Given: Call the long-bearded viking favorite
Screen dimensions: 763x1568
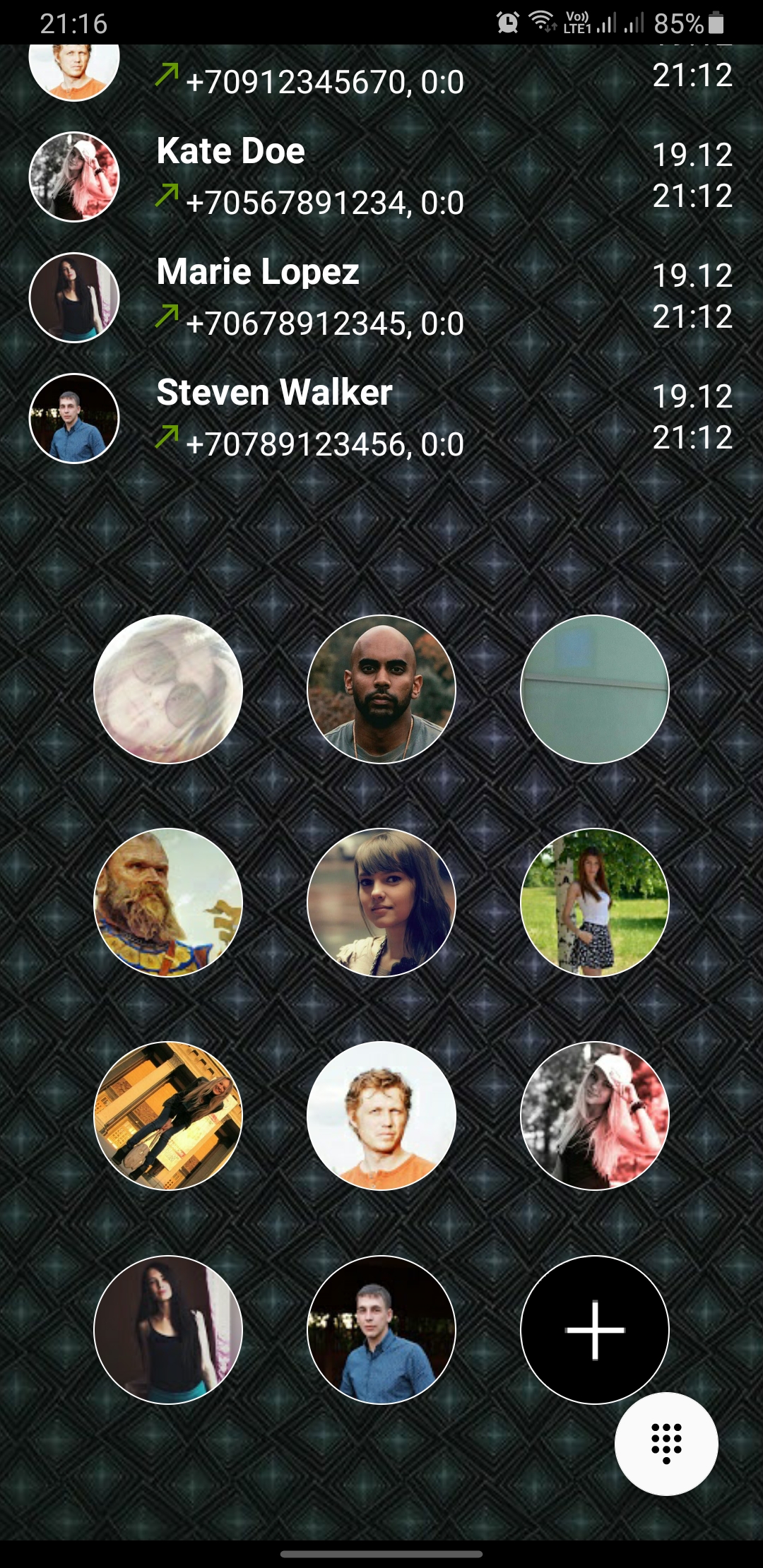Looking at the screenshot, I should 168,903.
